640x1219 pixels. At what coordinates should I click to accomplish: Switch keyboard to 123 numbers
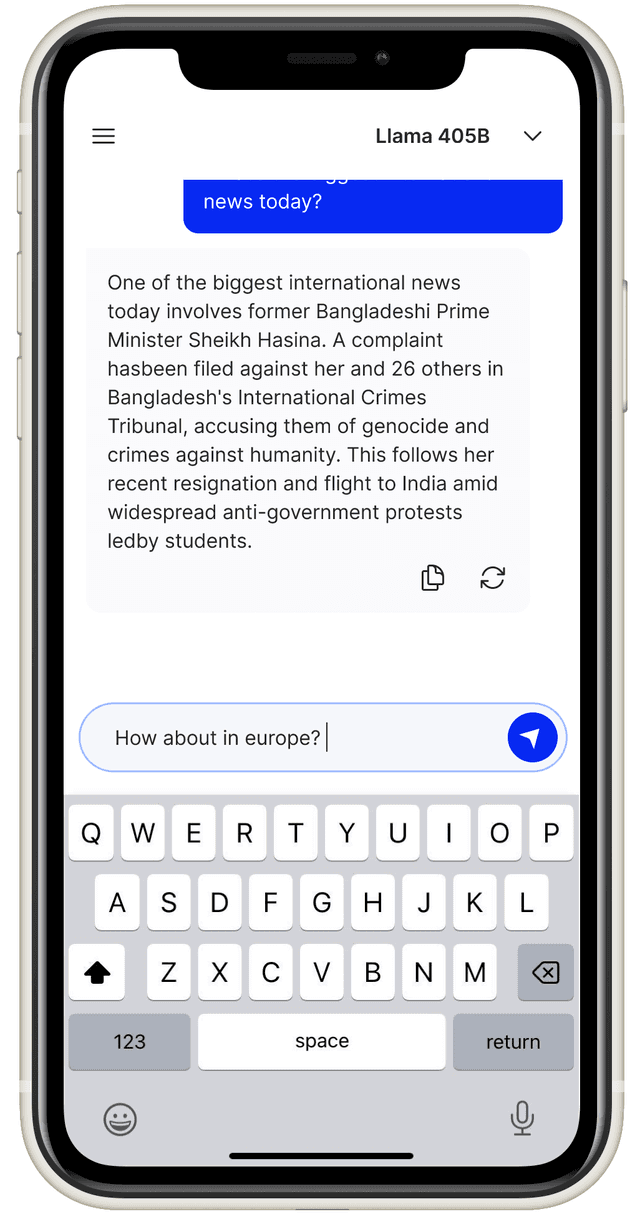(129, 1042)
